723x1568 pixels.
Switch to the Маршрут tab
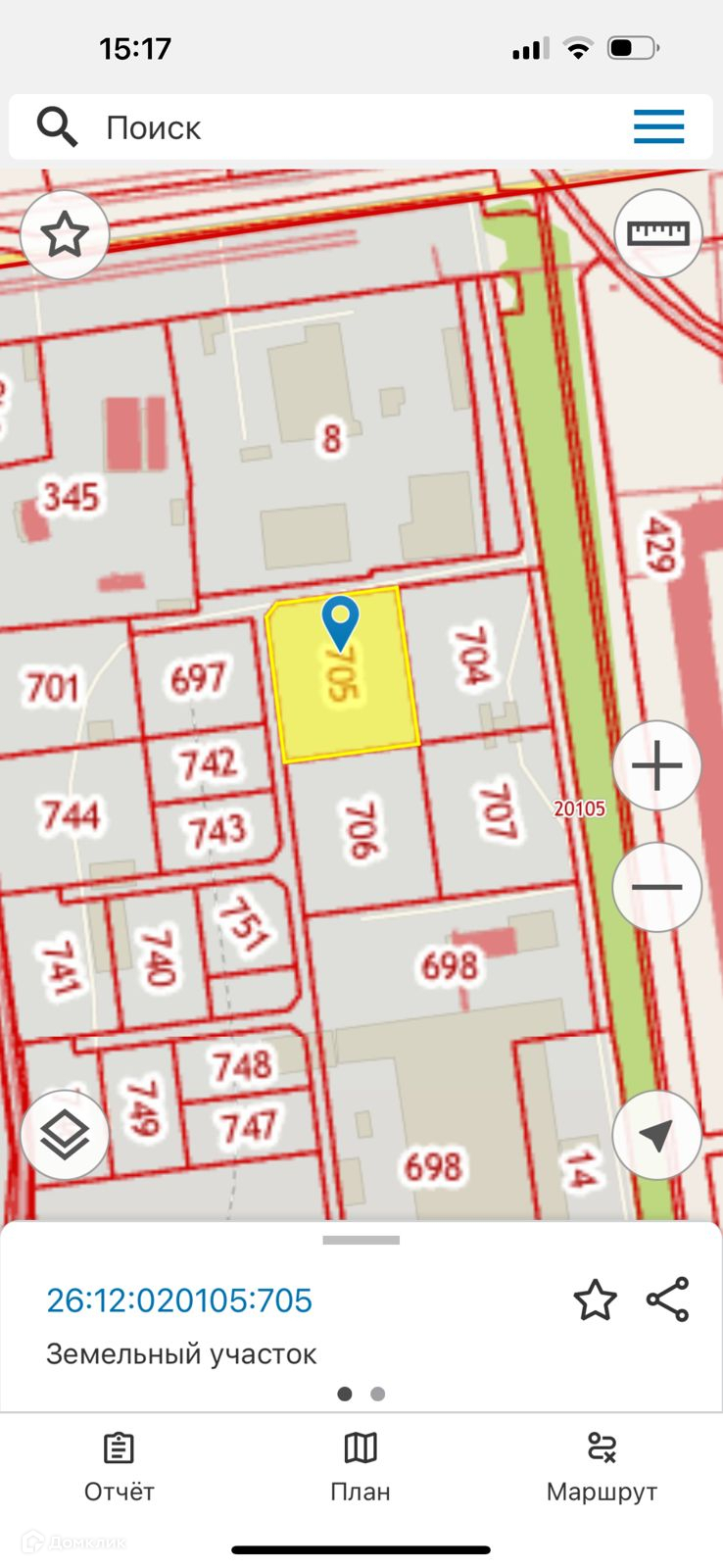602,1467
